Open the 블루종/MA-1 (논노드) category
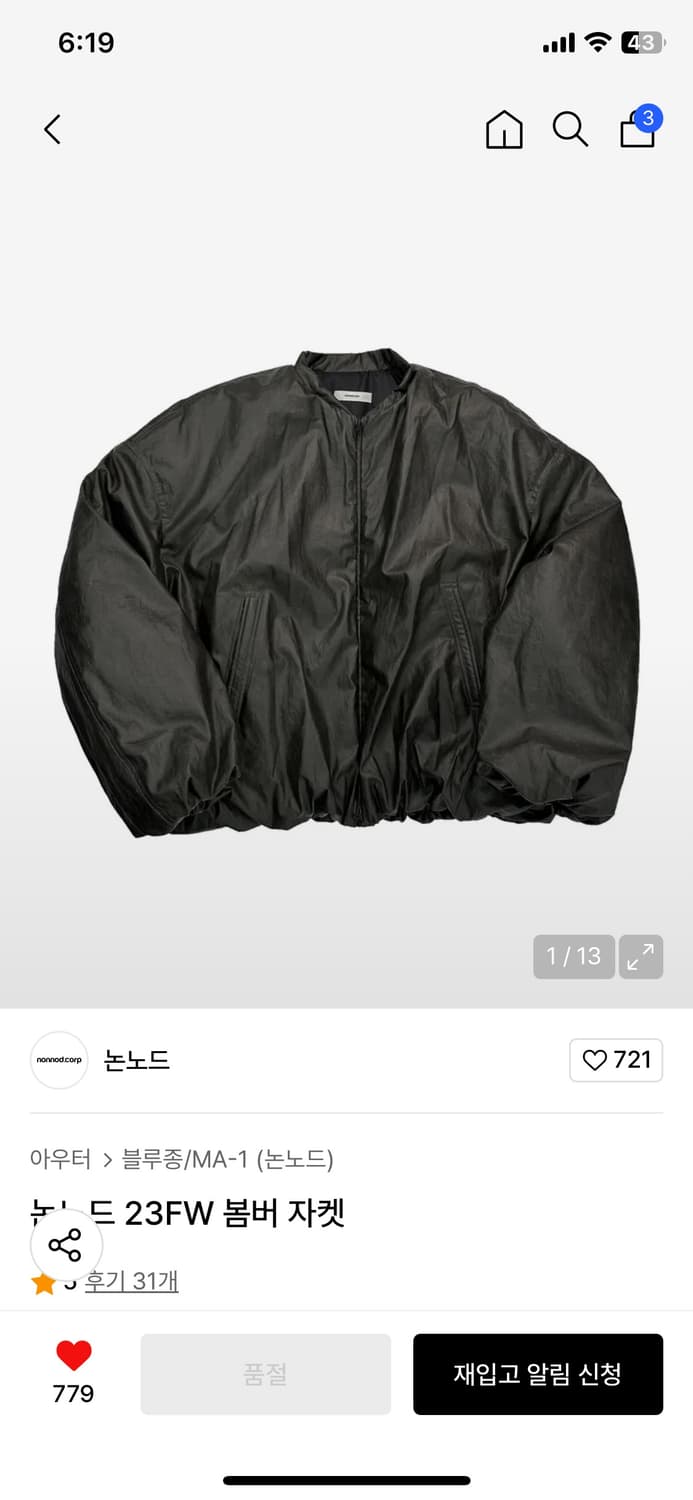Screen dimensions: 693x1500 click(228, 1159)
